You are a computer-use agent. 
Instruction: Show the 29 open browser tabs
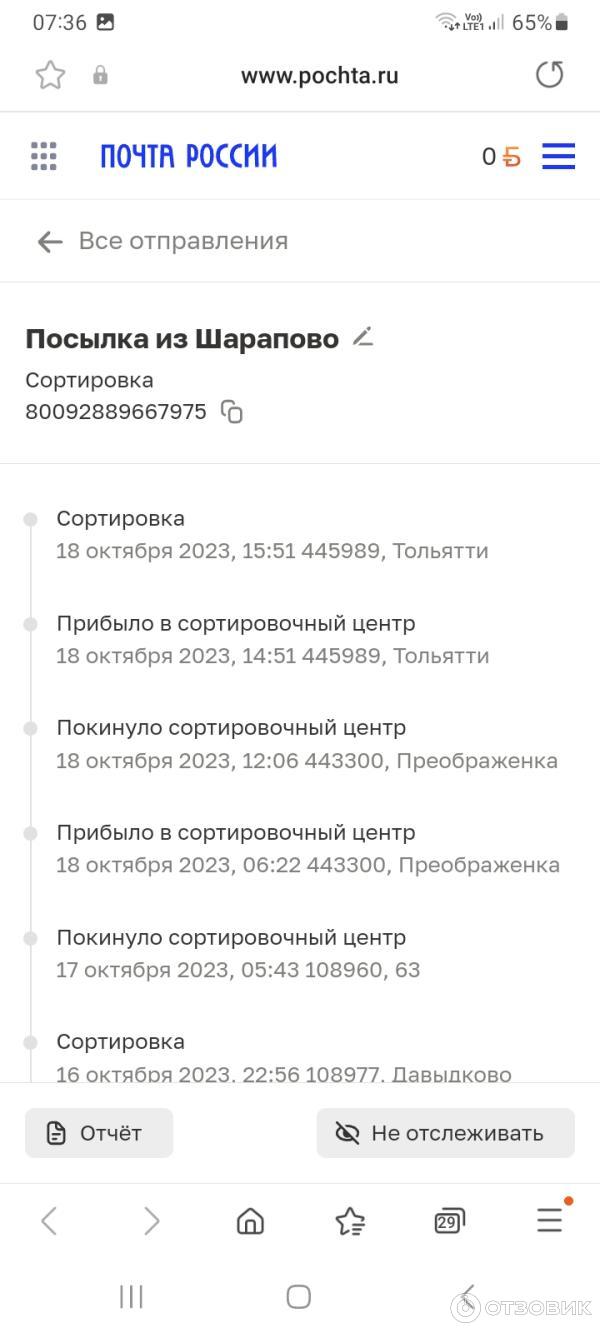pos(449,1220)
